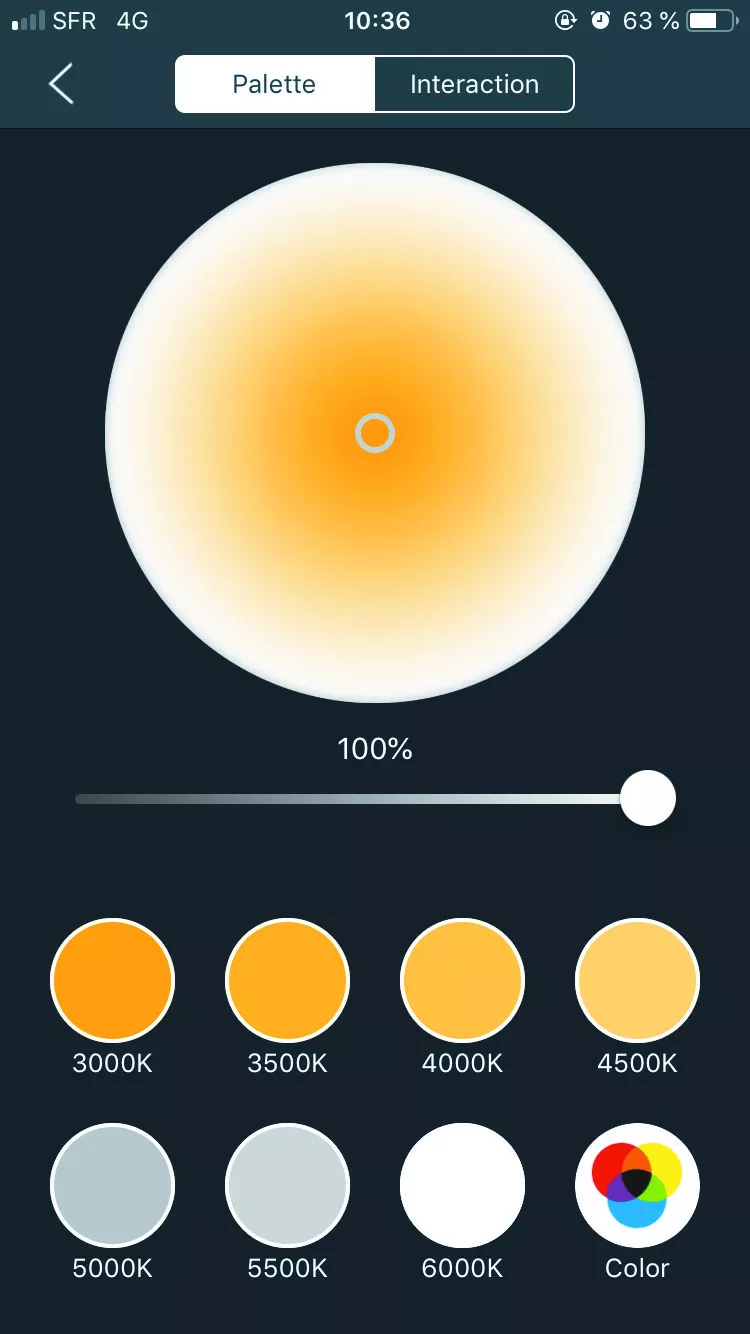Open the Color mode picker
Image resolution: width=750 pixels, height=1334 pixels.
[x=637, y=1185]
